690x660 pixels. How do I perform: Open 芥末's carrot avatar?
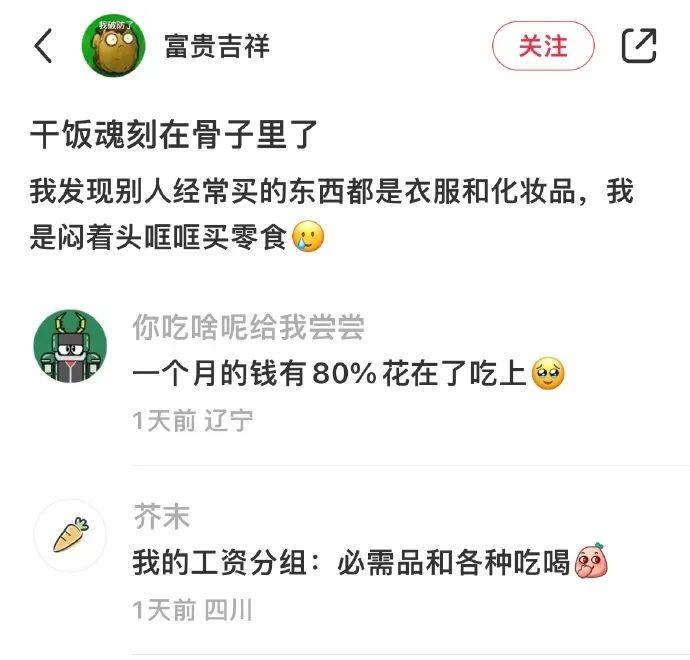pyautogui.click(x=70, y=536)
